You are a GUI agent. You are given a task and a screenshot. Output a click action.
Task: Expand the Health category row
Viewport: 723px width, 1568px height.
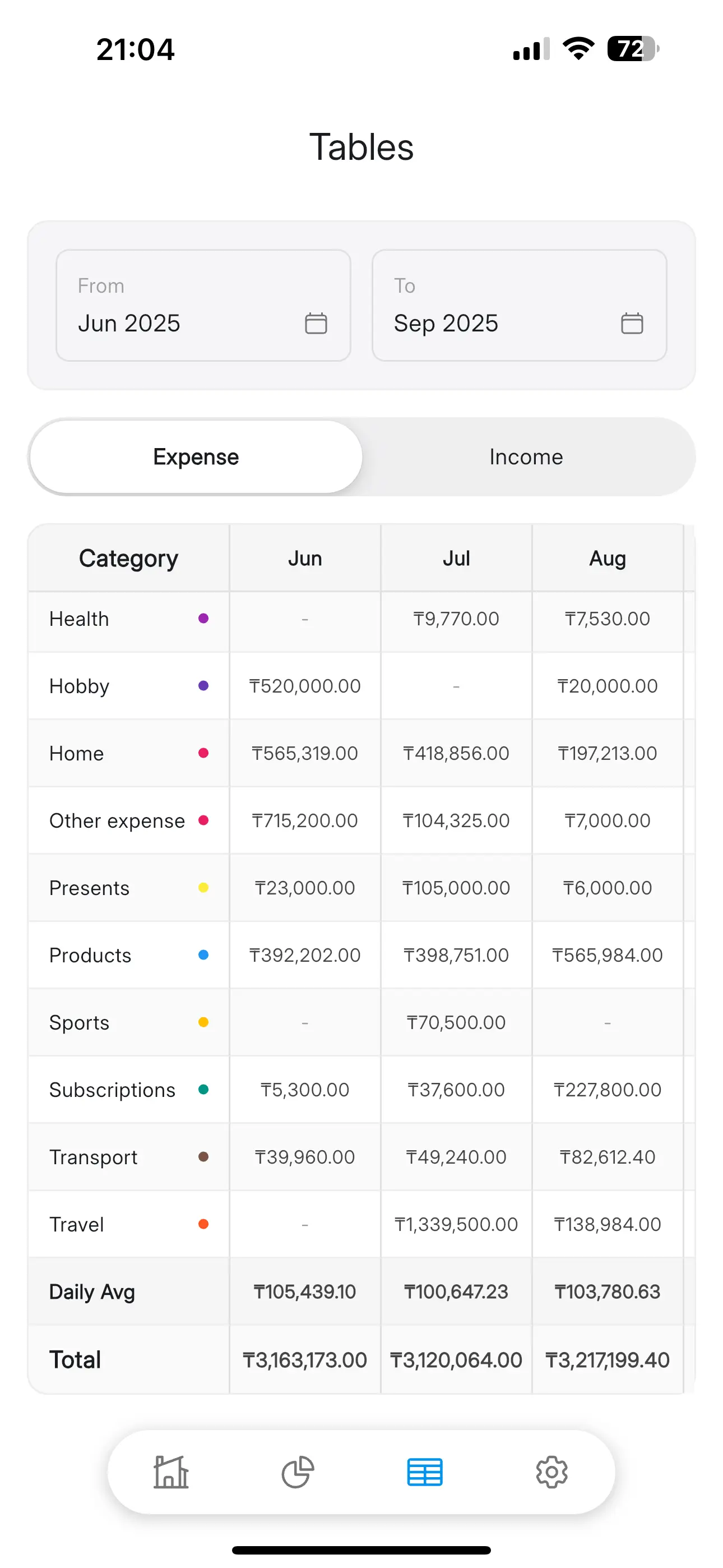tap(79, 619)
